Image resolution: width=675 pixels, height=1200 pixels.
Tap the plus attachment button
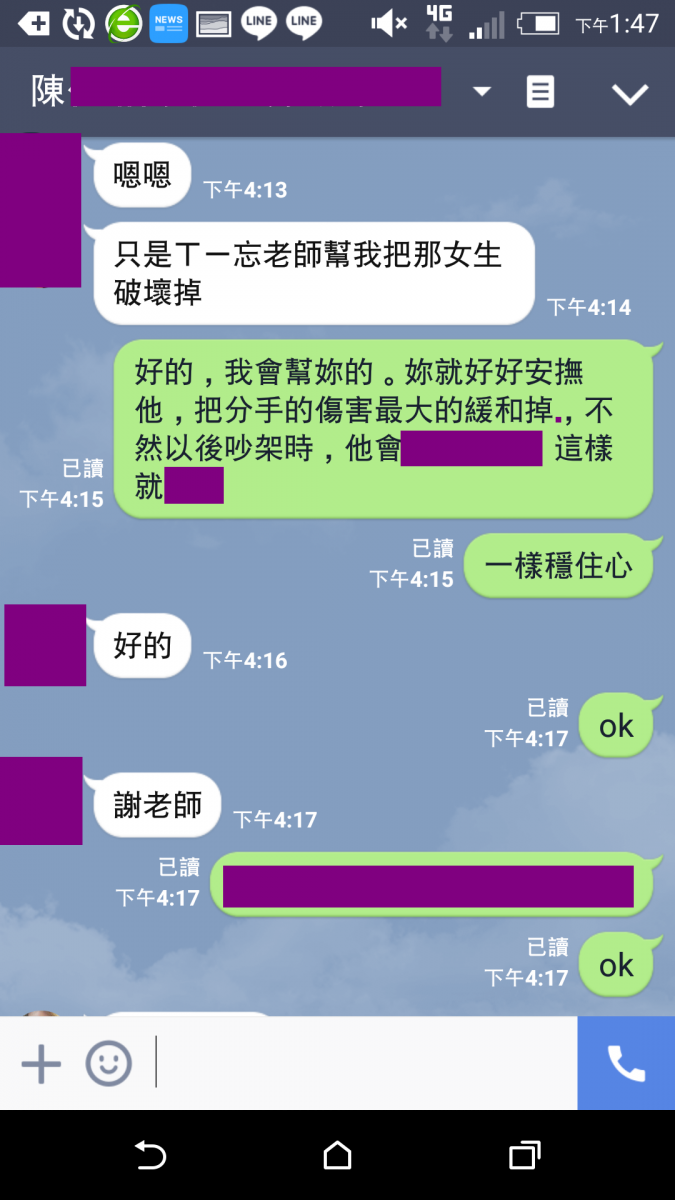41,1064
